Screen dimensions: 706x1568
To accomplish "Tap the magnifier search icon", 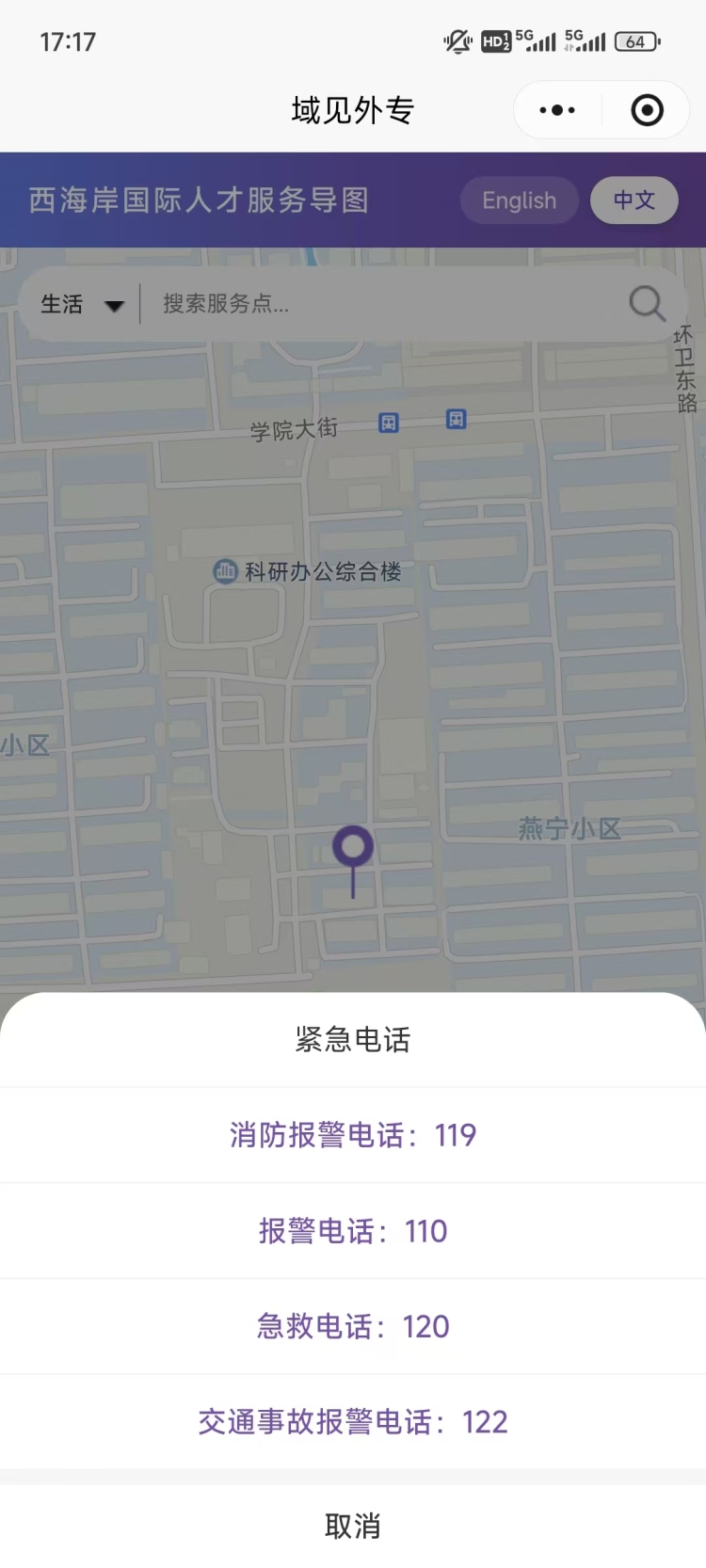I will click(x=647, y=304).
